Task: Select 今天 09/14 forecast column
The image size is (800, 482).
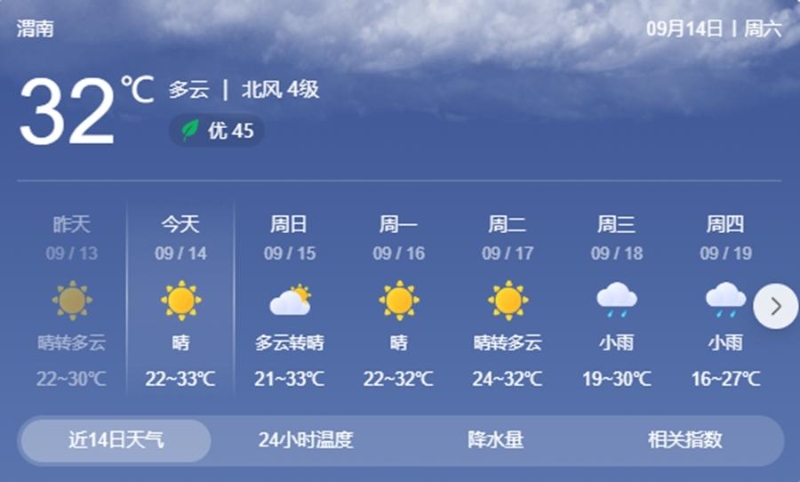Action: coord(180,300)
